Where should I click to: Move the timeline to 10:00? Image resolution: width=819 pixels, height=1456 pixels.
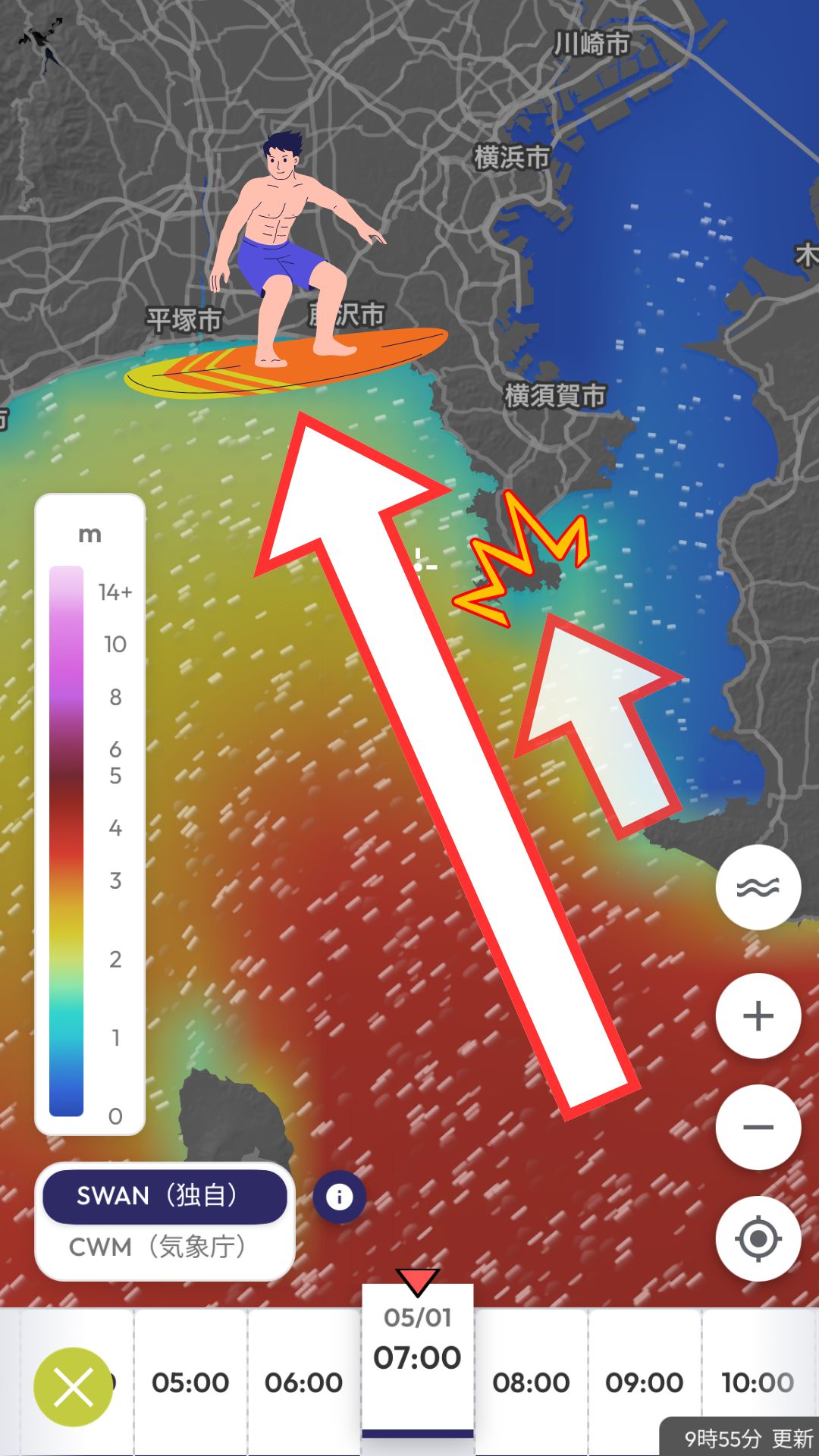758,1382
